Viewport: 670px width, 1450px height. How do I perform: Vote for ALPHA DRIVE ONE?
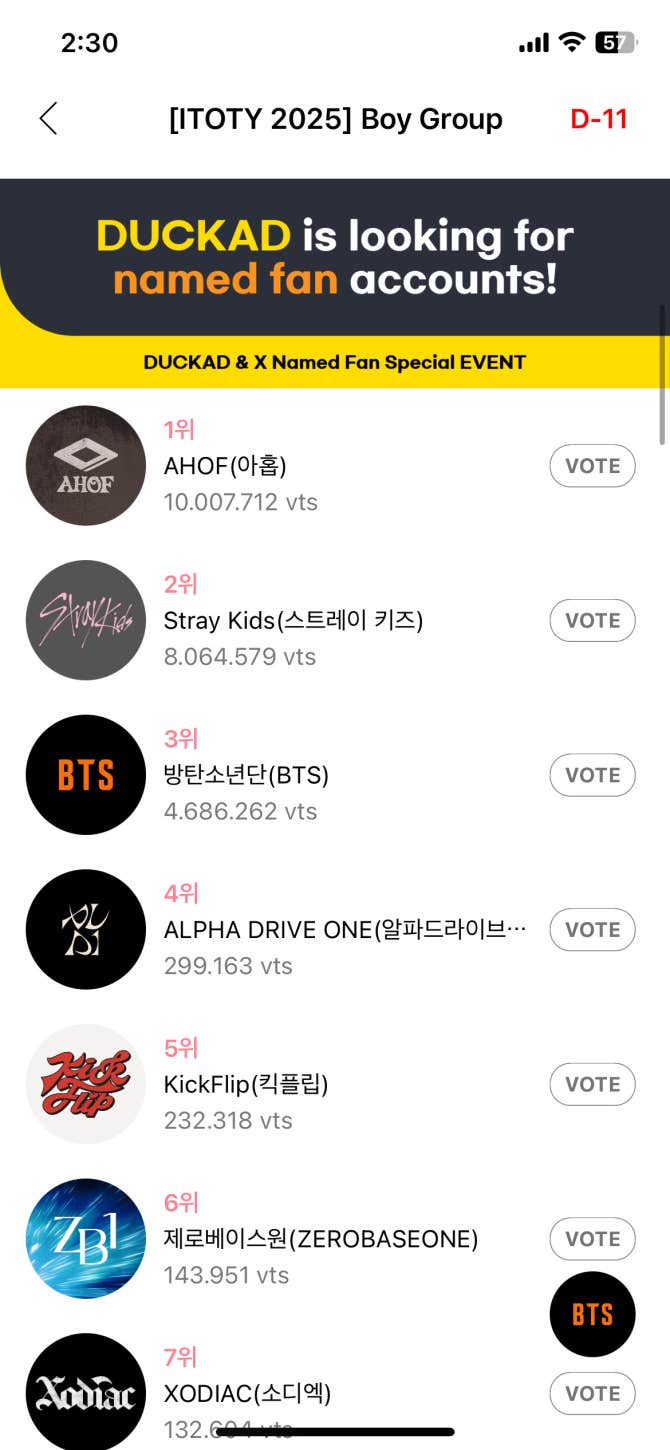(592, 930)
